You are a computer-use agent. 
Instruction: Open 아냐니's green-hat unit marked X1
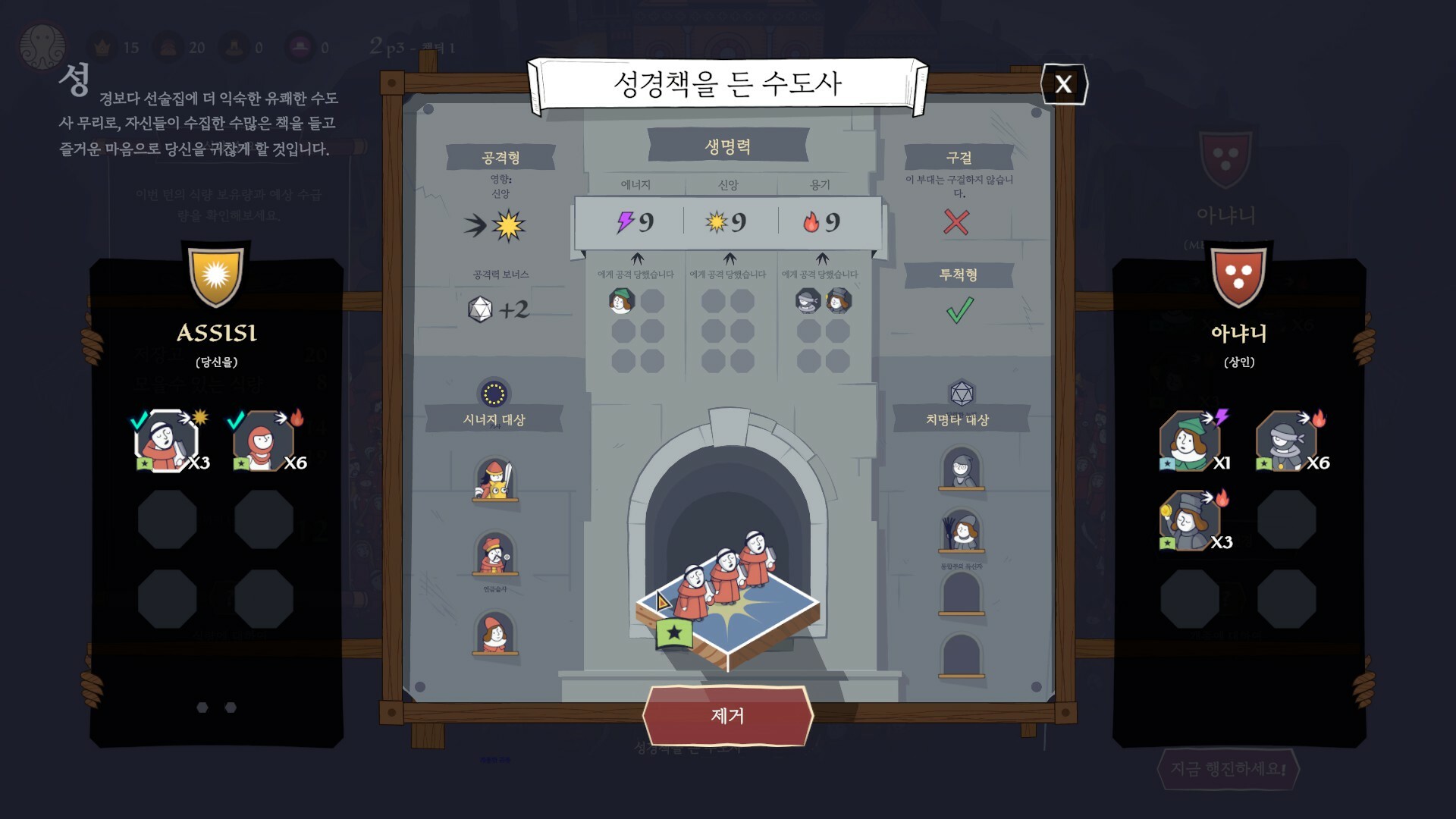click(1188, 441)
